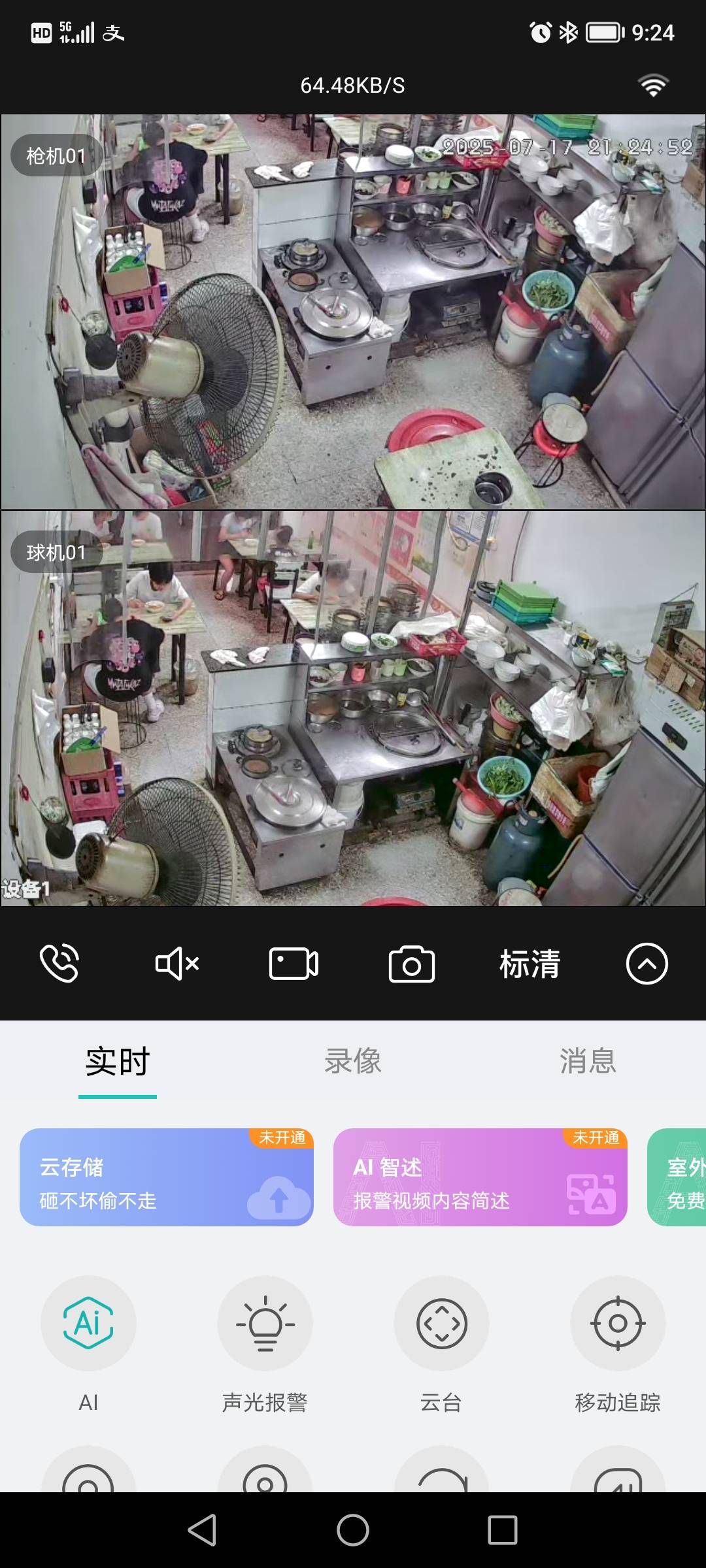Expand the control panel arrow

click(647, 964)
